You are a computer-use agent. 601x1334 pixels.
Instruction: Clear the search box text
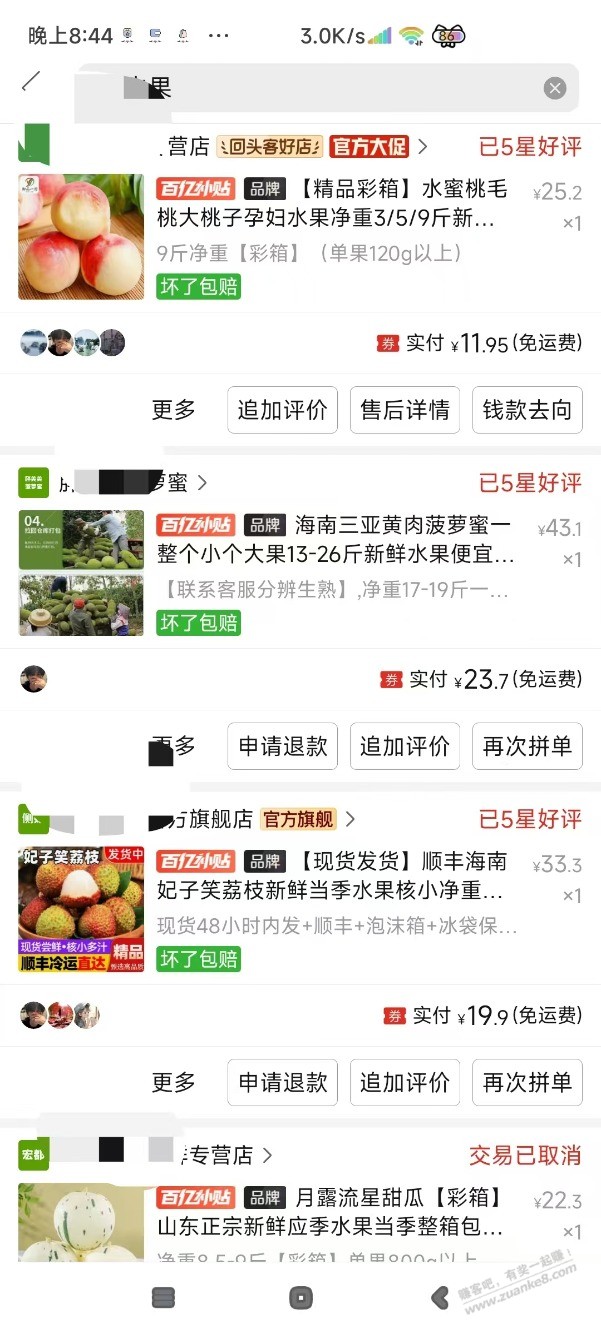555,88
